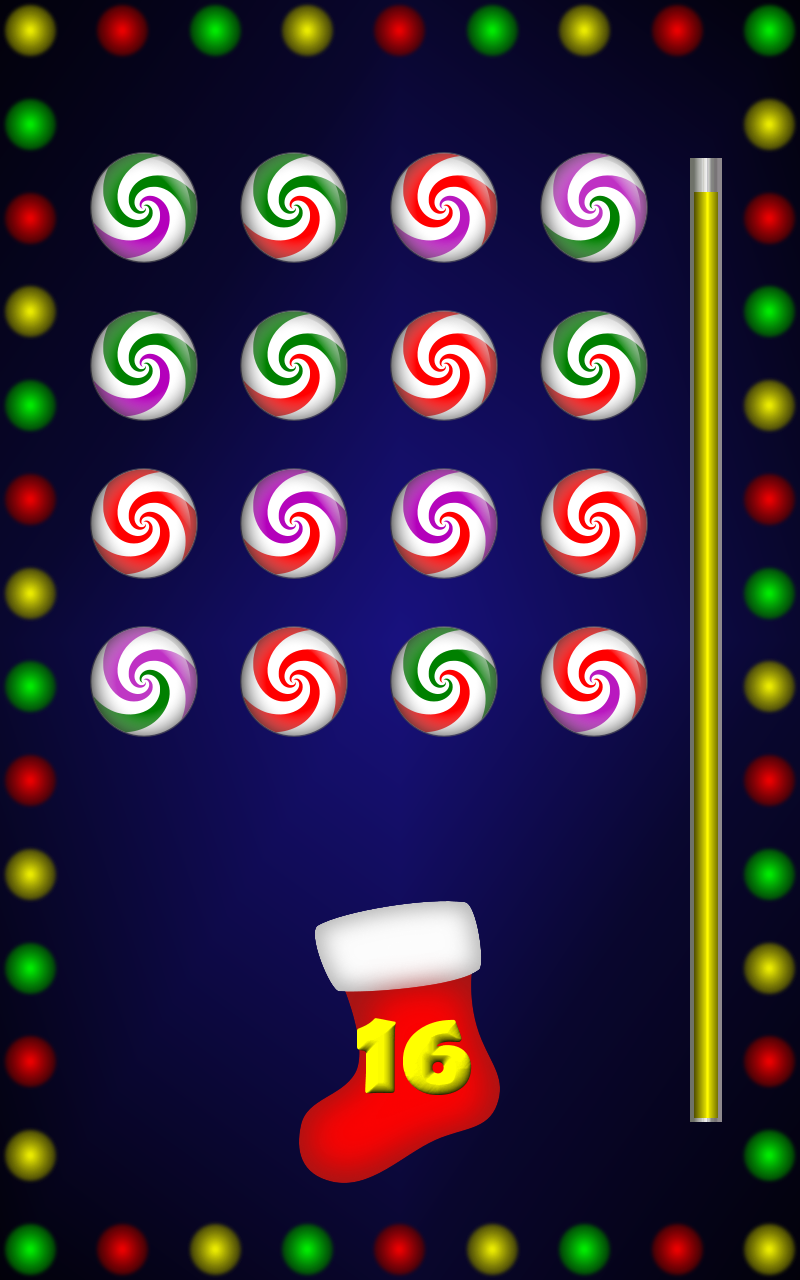Select the purple-red candy, third row, third column
This screenshot has height=1280, width=800.
444,523
